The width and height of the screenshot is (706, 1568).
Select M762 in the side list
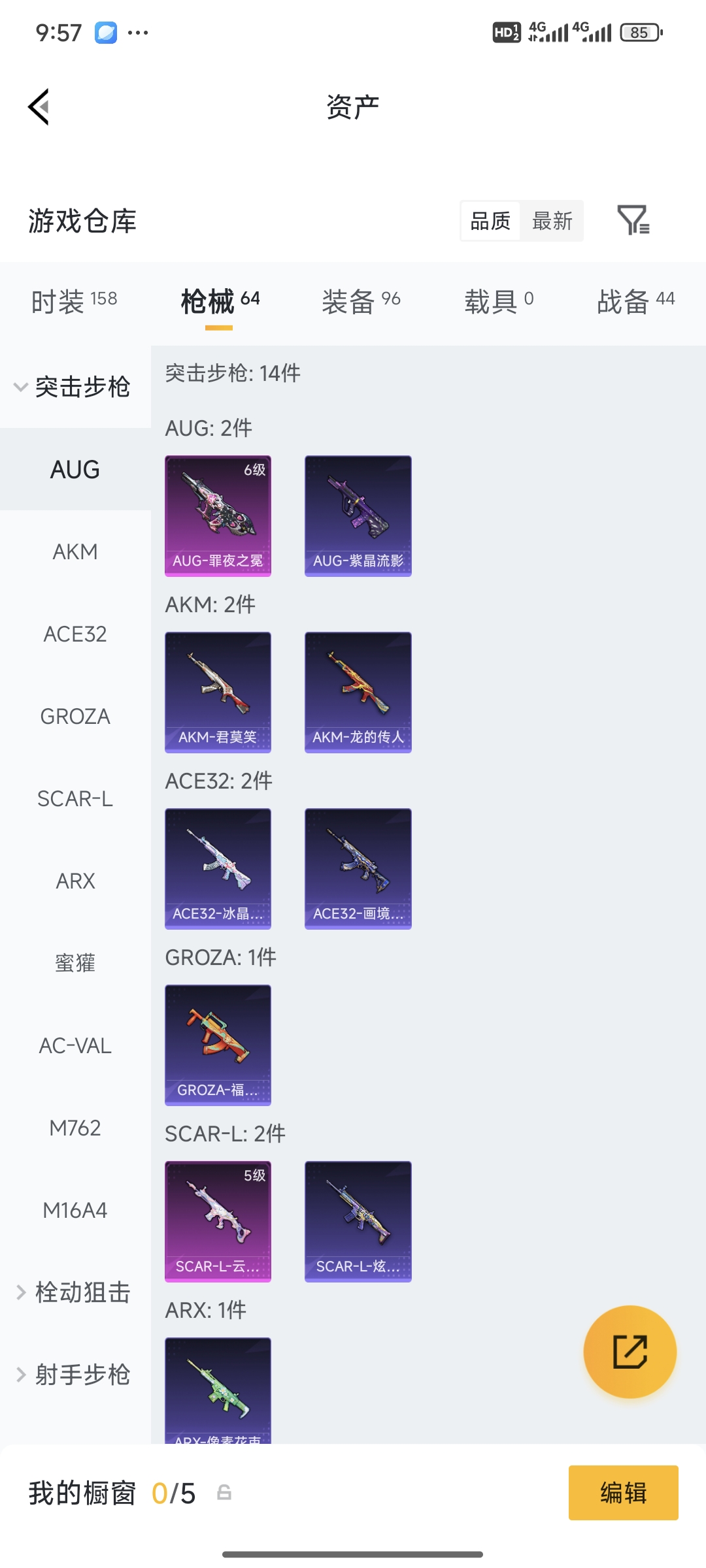coord(75,1128)
